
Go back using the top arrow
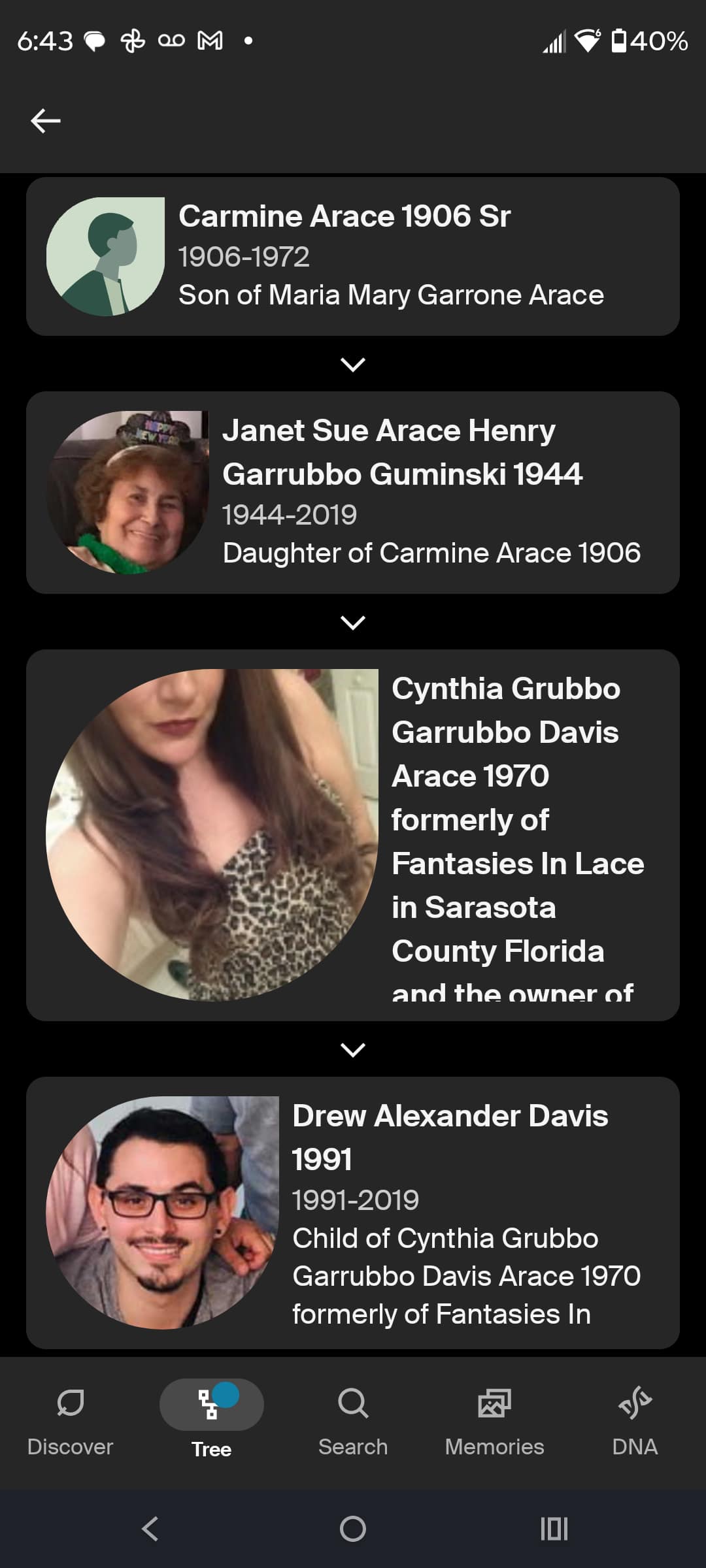pyautogui.click(x=46, y=121)
